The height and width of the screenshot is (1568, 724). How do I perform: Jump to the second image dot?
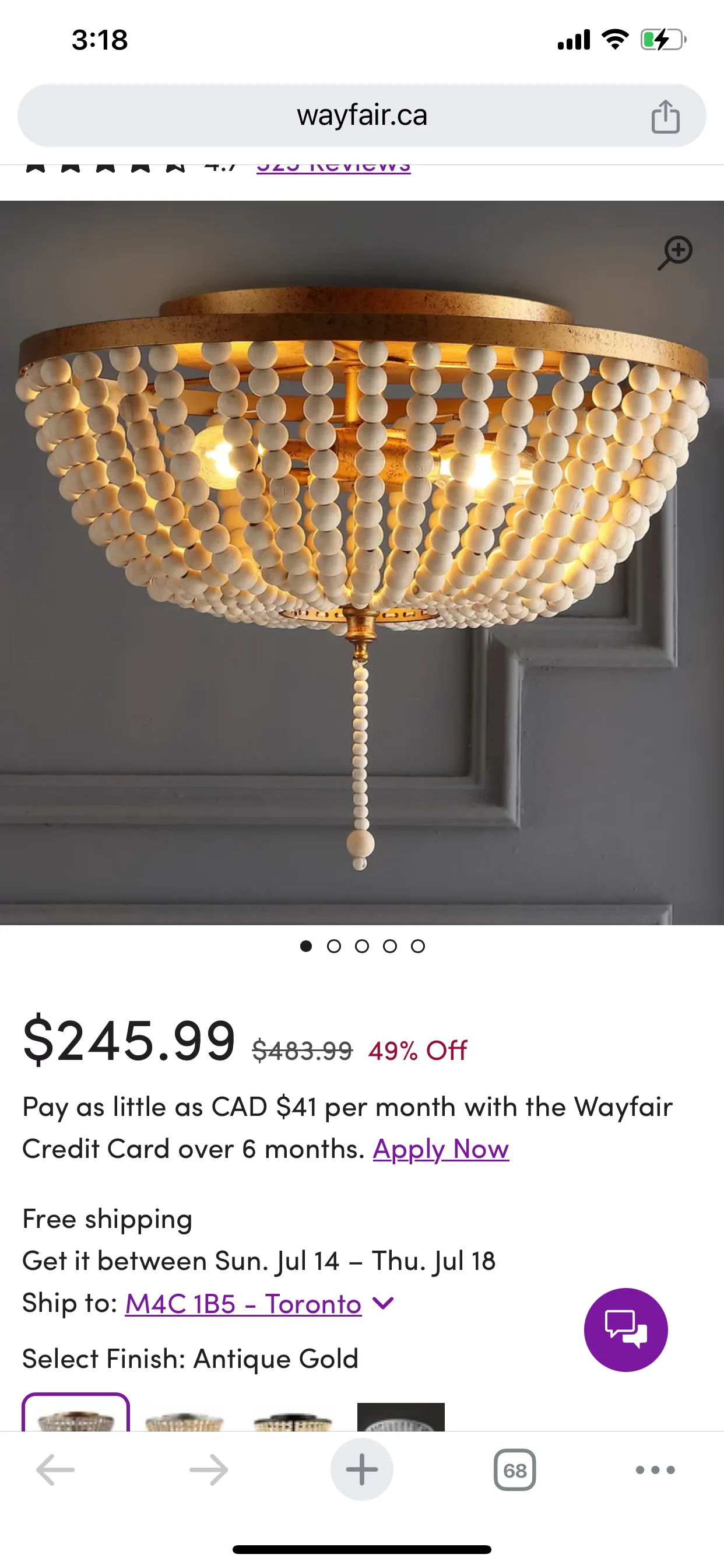pos(334,946)
